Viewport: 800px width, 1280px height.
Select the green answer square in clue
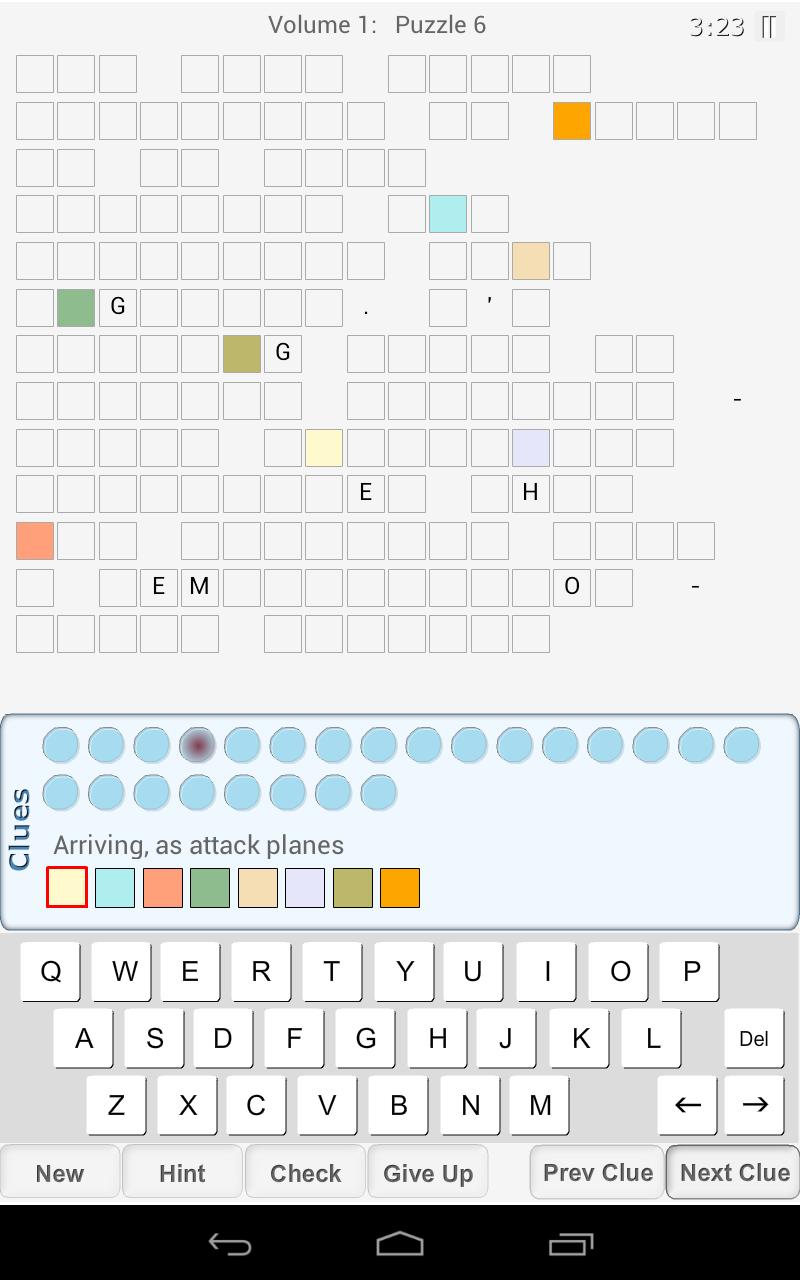210,888
